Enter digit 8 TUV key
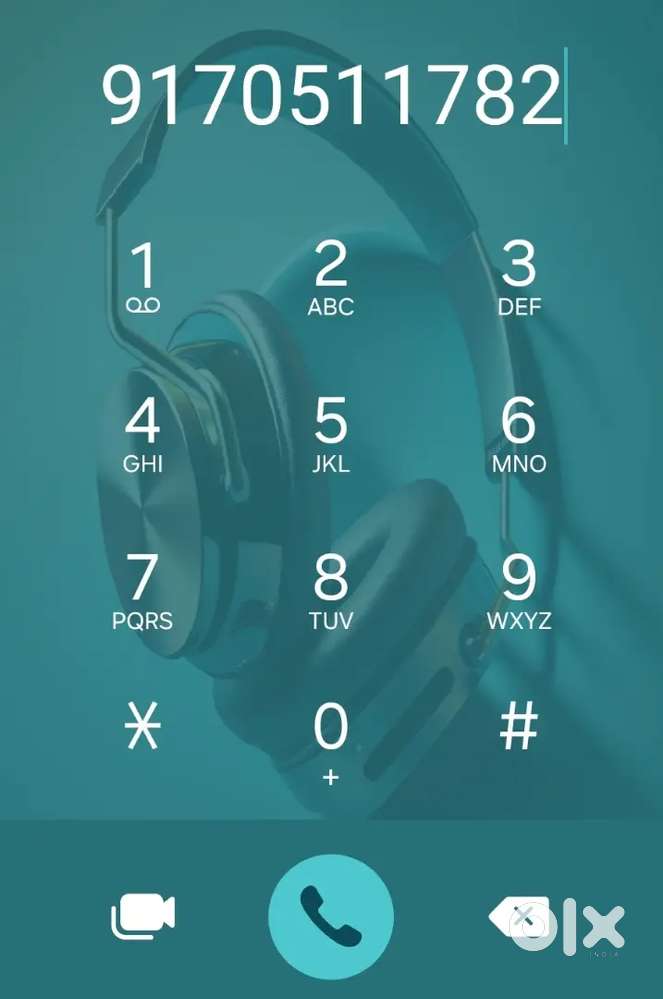The width and height of the screenshot is (663, 999). click(331, 590)
